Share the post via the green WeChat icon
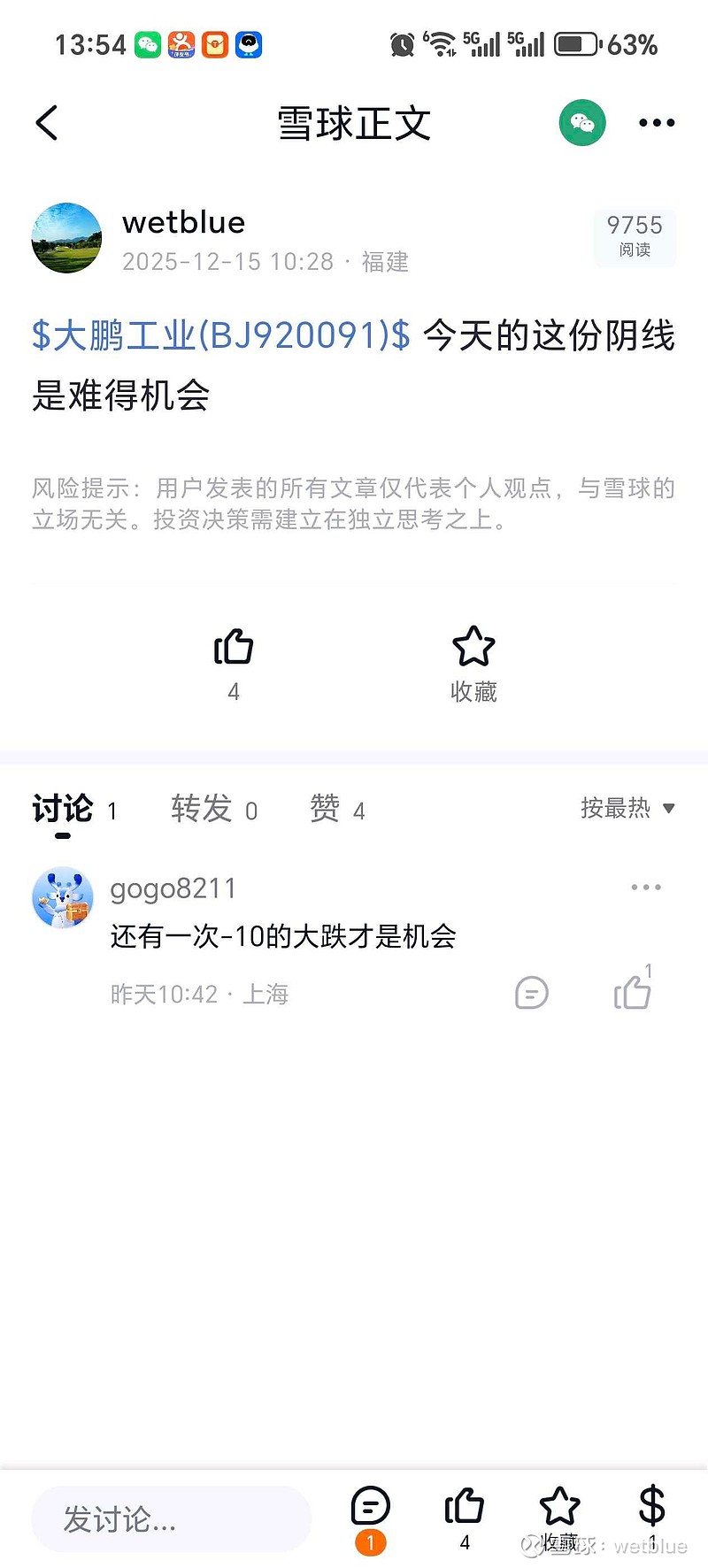The image size is (708, 1568). tap(582, 123)
